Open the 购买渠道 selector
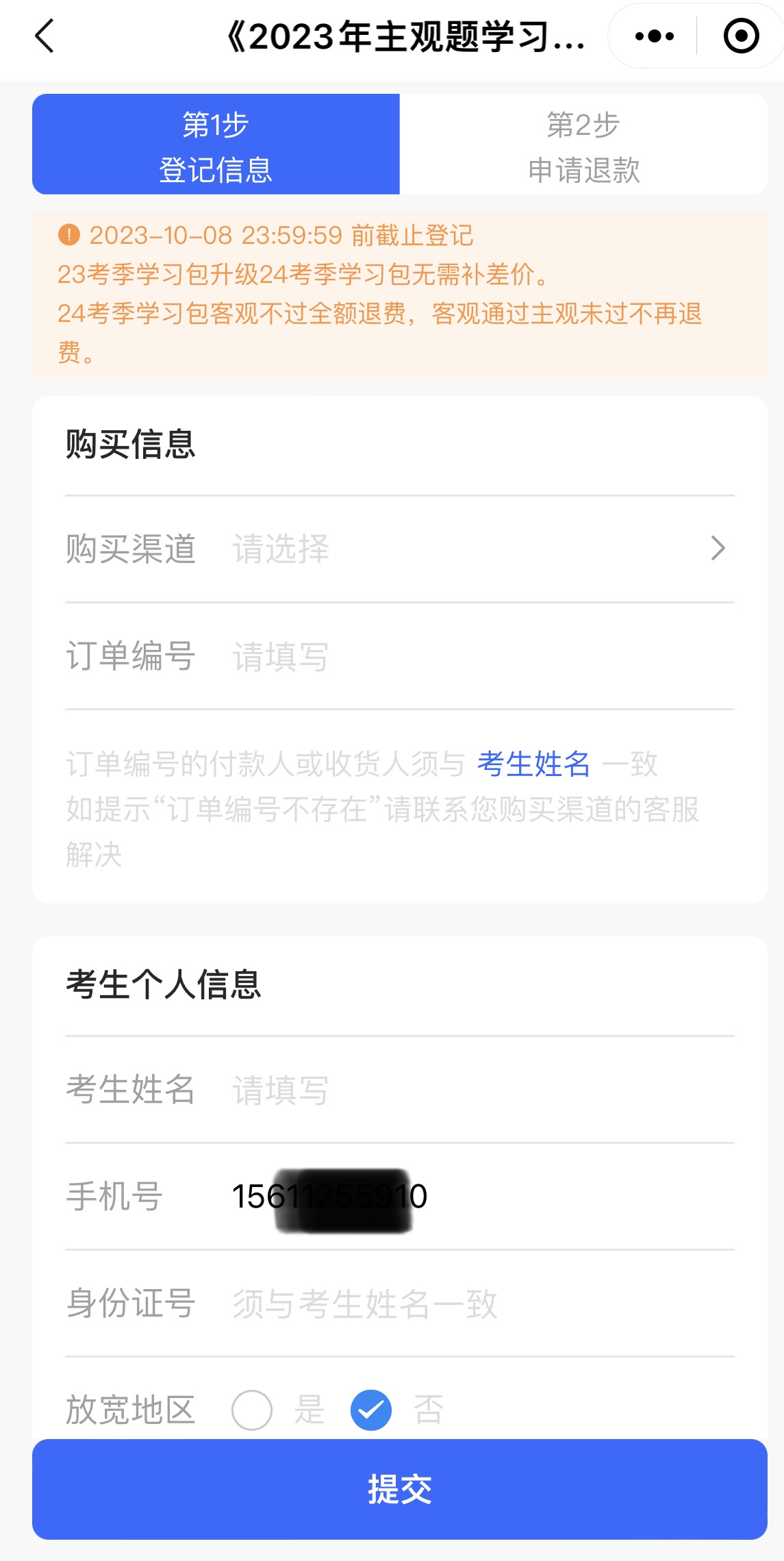This screenshot has width=784, height=1561. pyautogui.click(x=400, y=549)
